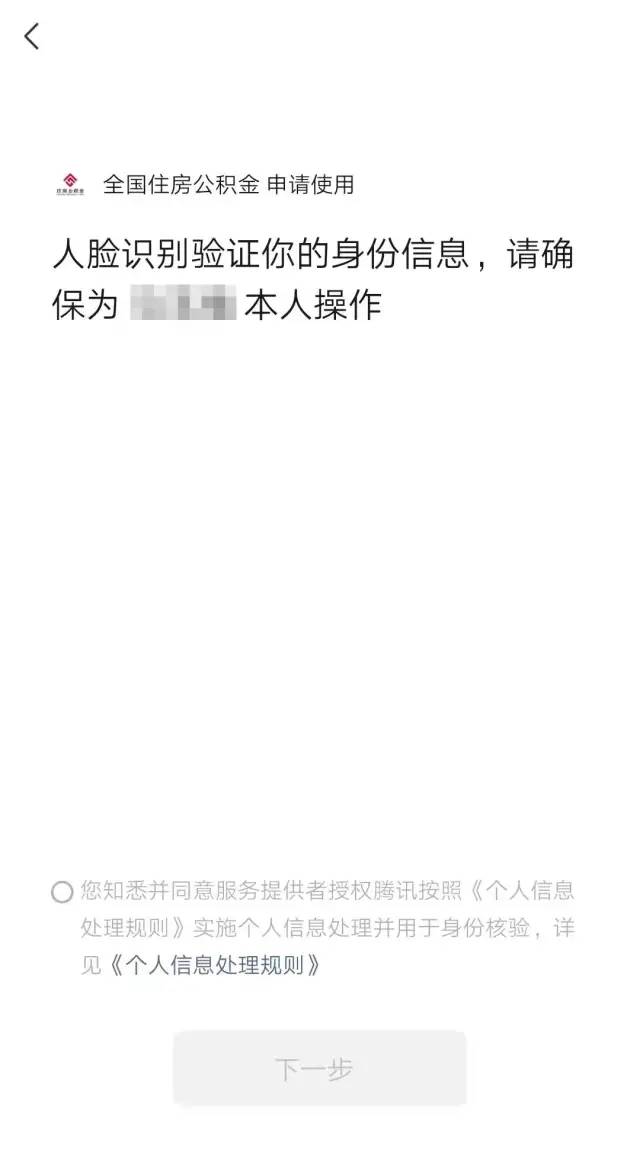The image size is (640, 1176).
Task: Open the 《个人信息处理规则》 link after 详见
Action: (215, 964)
